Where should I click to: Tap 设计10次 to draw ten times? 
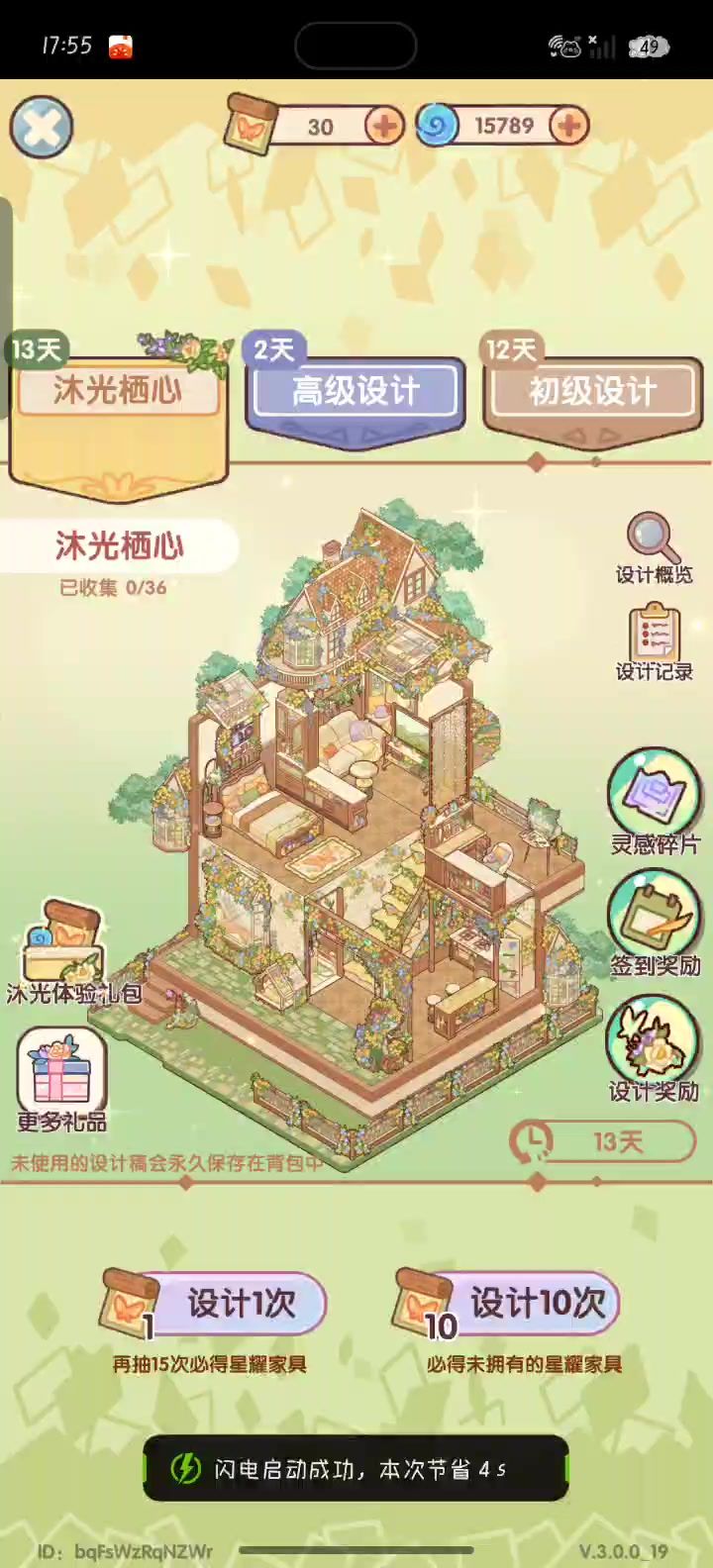tap(535, 1304)
